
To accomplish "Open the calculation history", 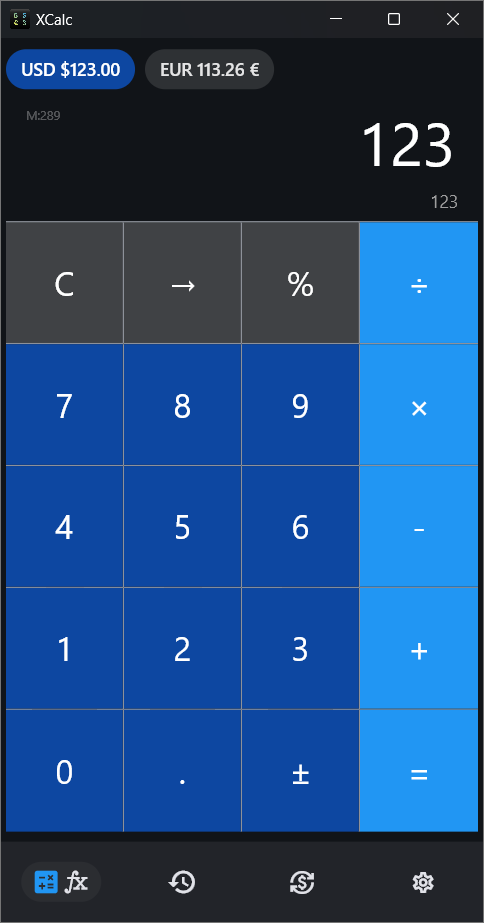I will click(x=182, y=882).
